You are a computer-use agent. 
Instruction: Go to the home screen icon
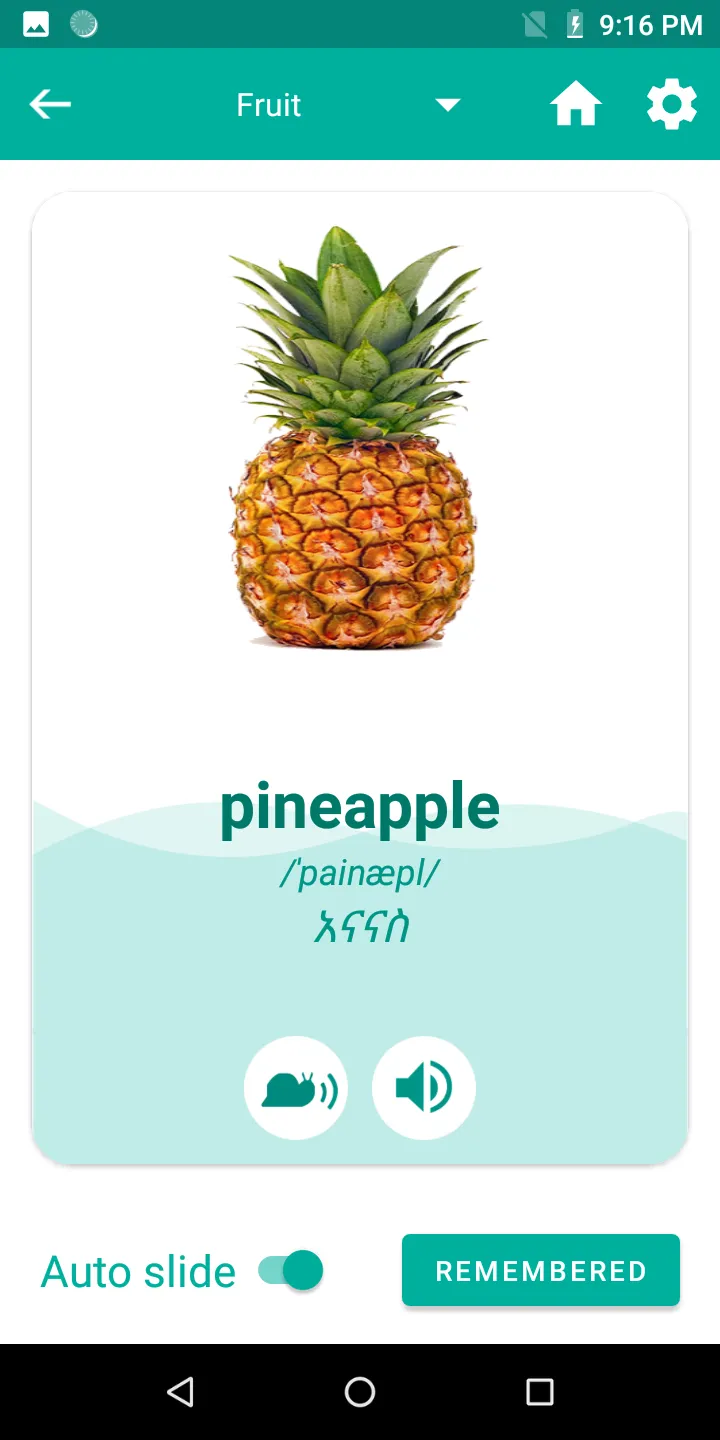coord(576,104)
